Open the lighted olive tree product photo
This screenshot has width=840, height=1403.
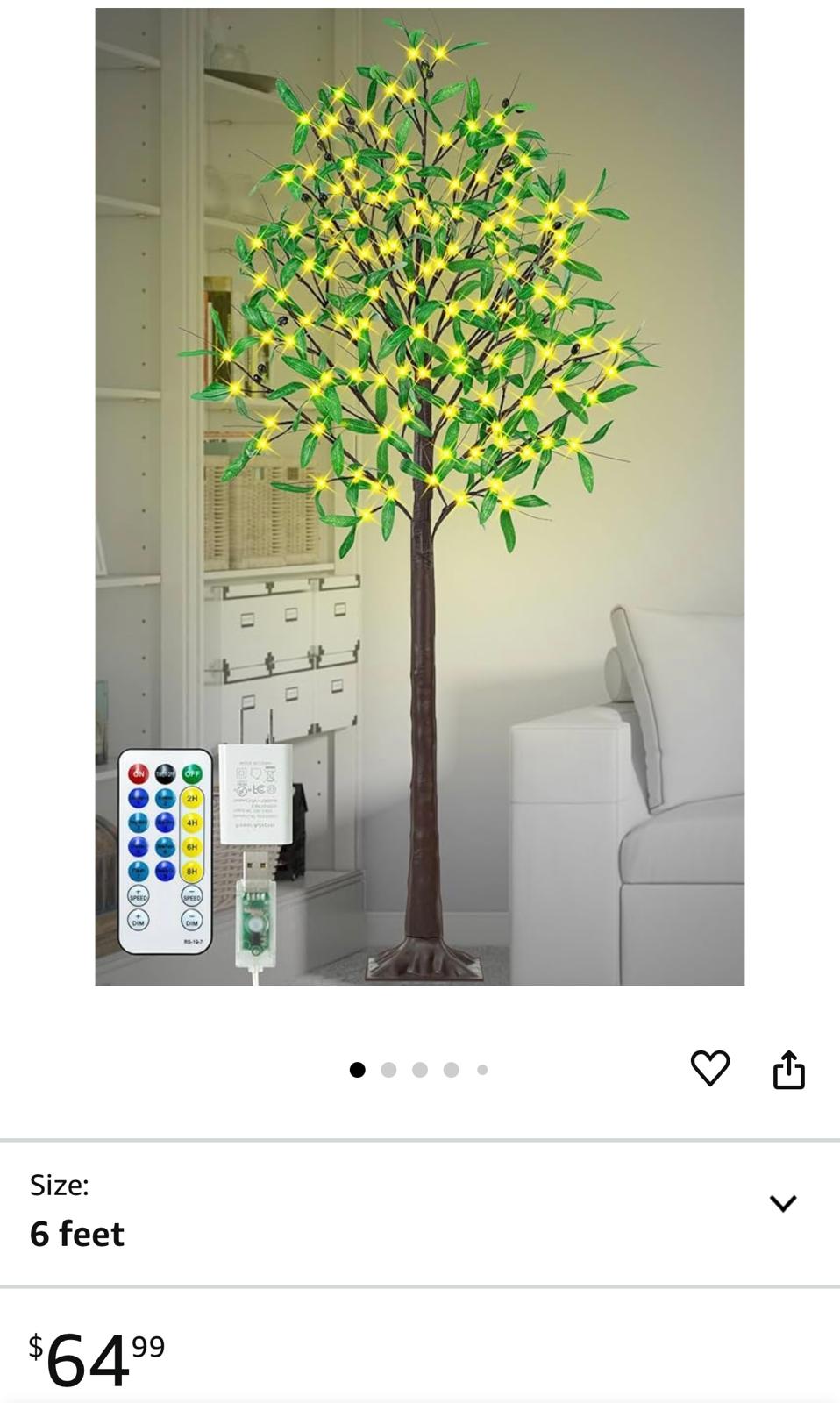(x=421, y=491)
